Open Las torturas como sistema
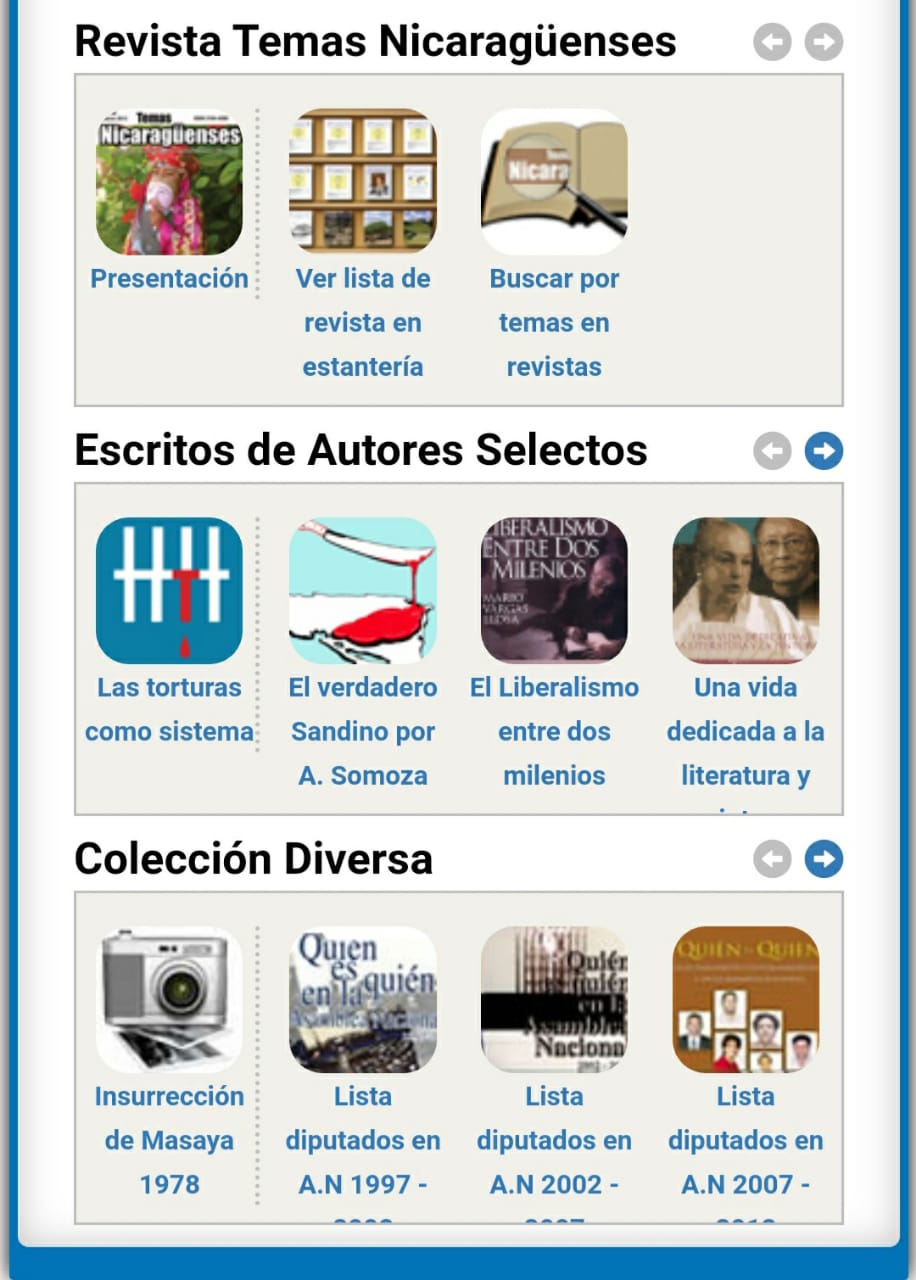 (169, 591)
